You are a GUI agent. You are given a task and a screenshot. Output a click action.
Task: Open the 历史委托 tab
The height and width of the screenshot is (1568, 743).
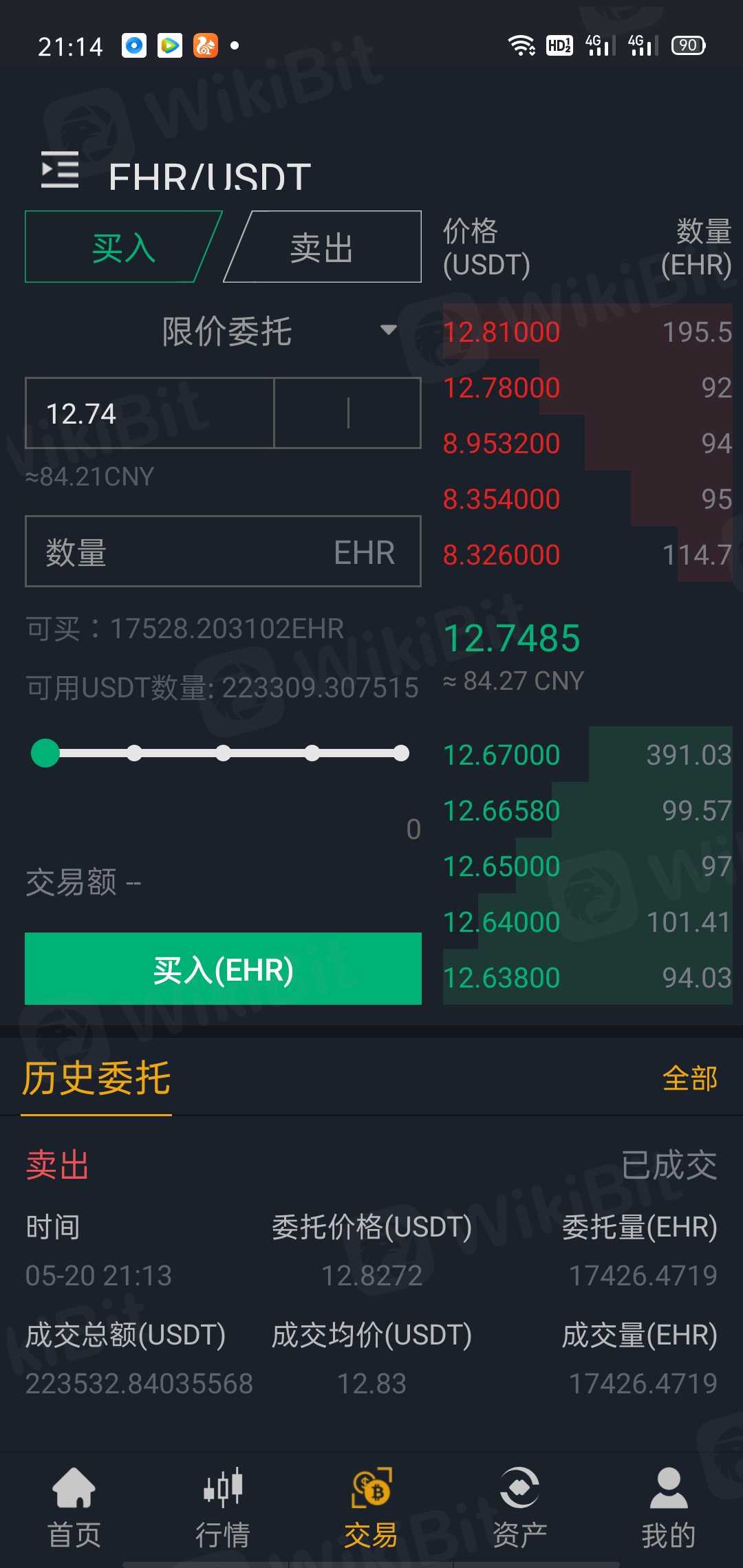click(96, 1078)
